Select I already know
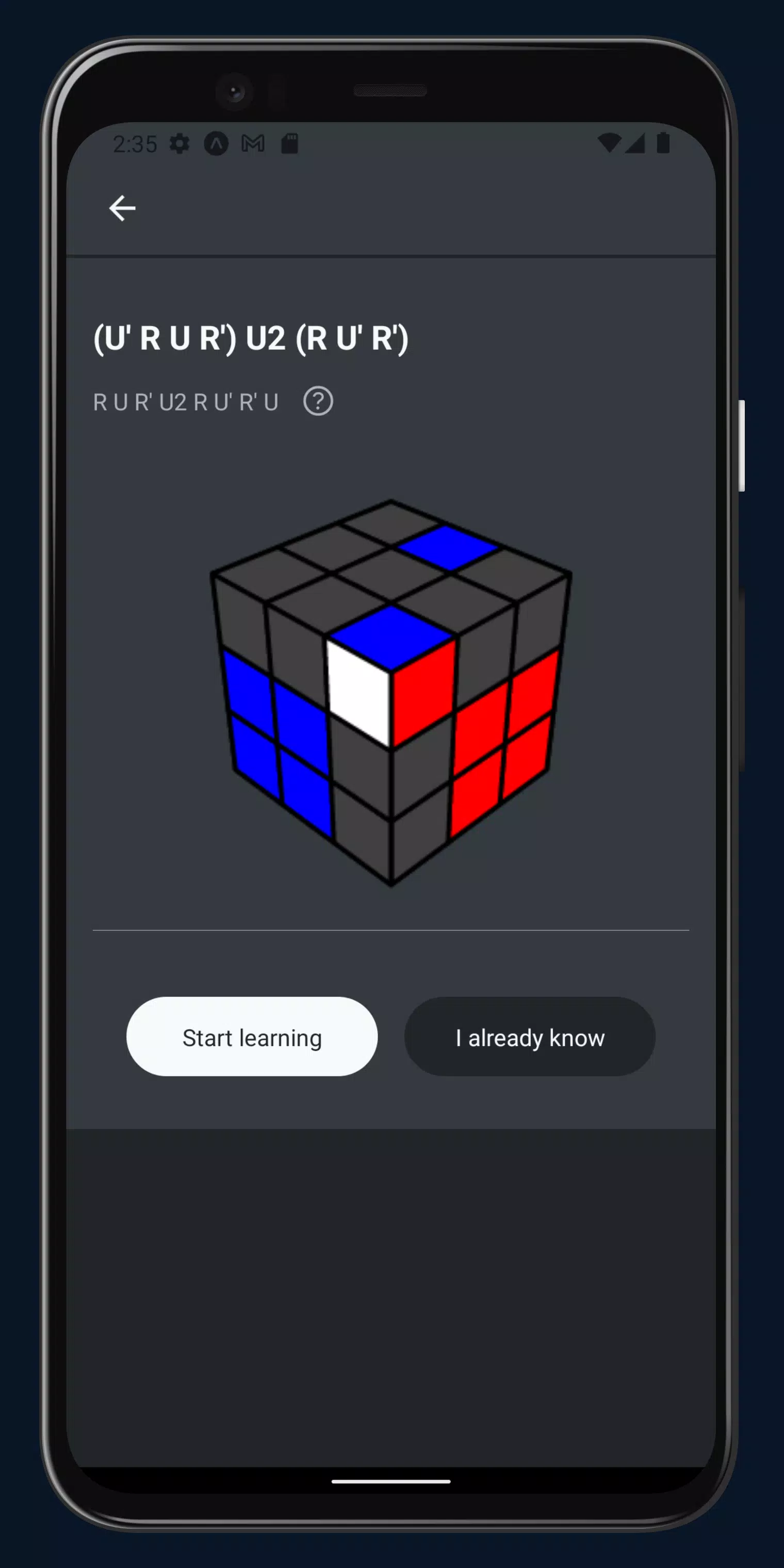 click(530, 1037)
